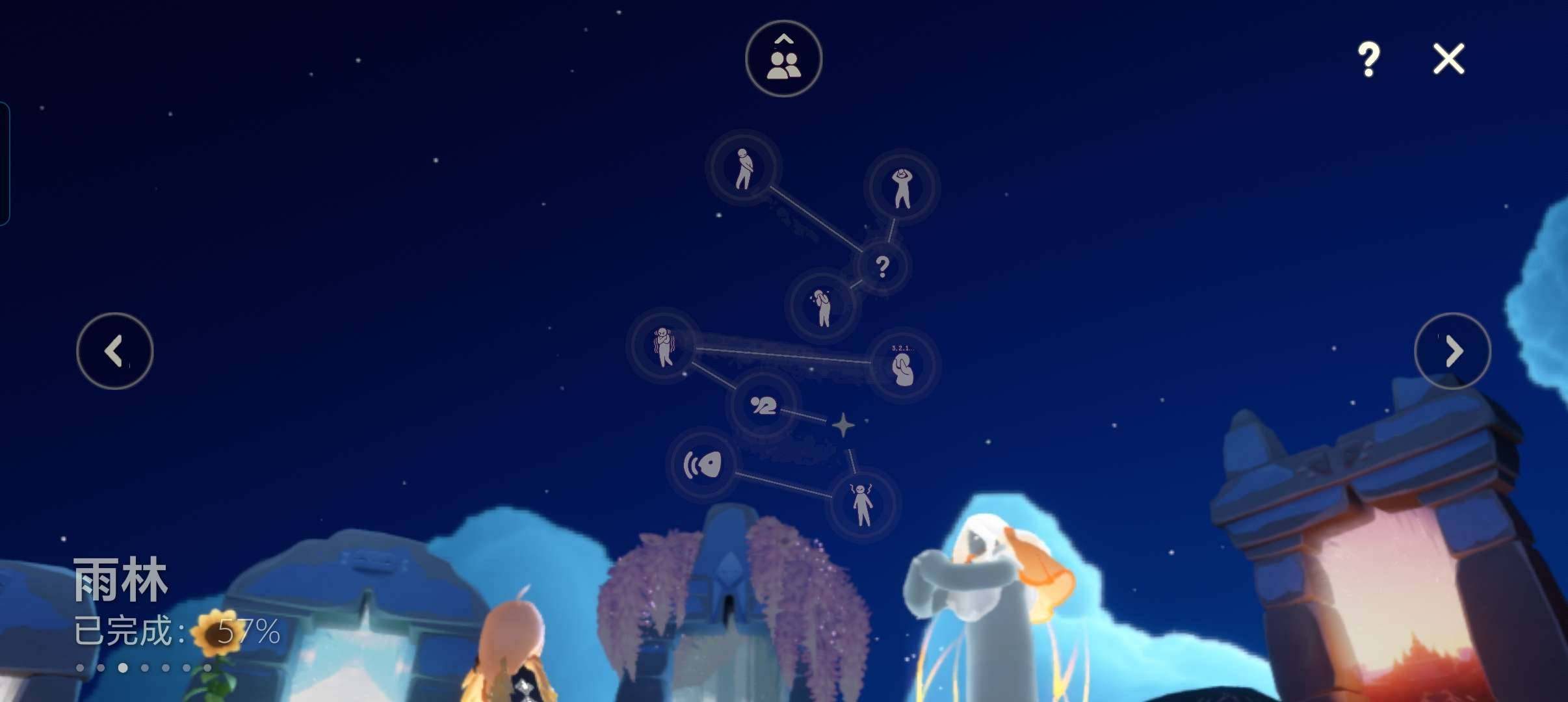Close the constellation view

[1449, 59]
